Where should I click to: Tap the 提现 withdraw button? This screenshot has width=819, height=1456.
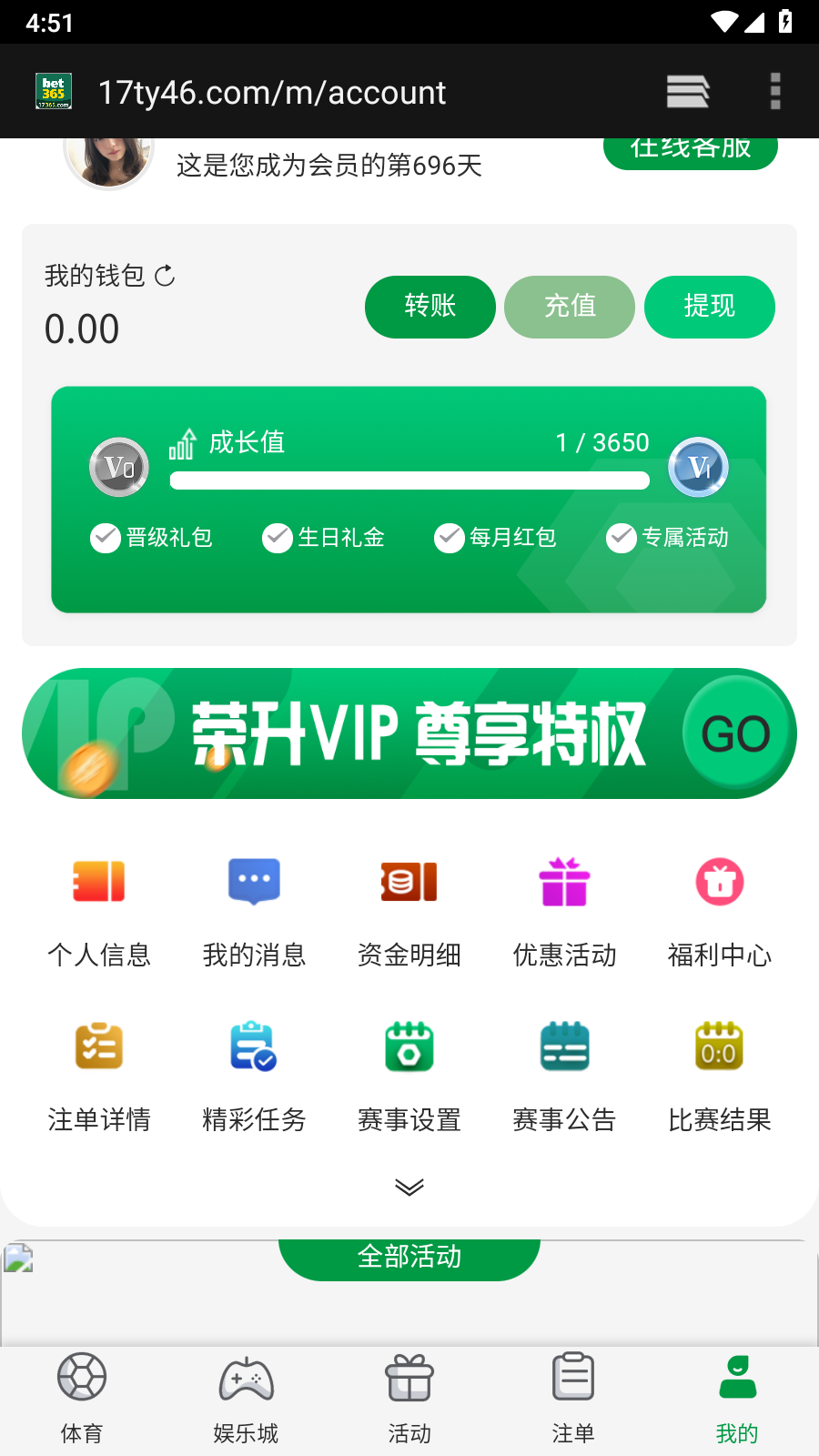(x=709, y=308)
